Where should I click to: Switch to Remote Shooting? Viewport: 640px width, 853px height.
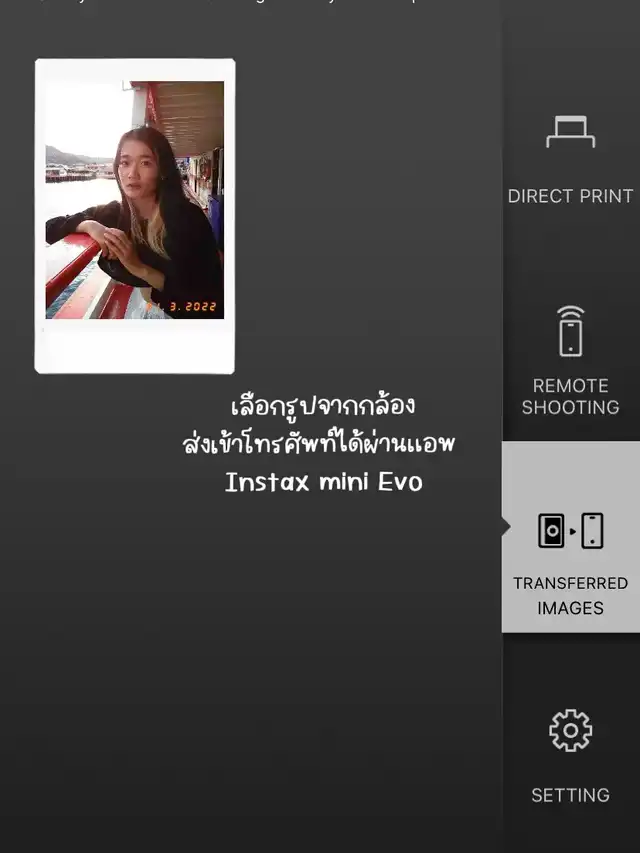coord(570,360)
